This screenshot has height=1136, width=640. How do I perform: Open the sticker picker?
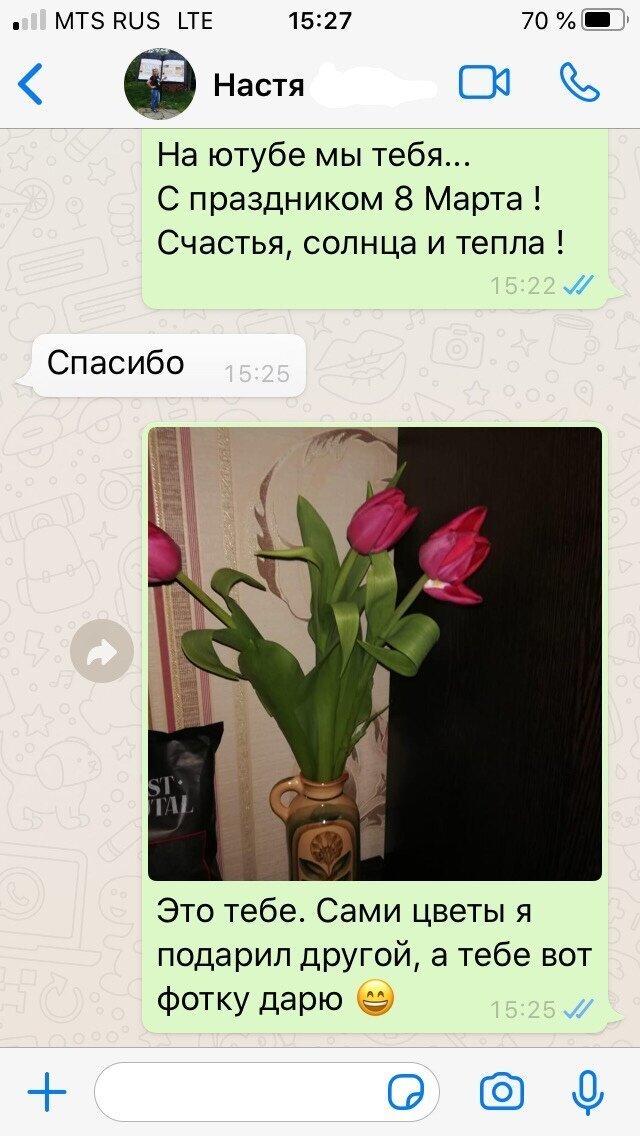point(406,1093)
